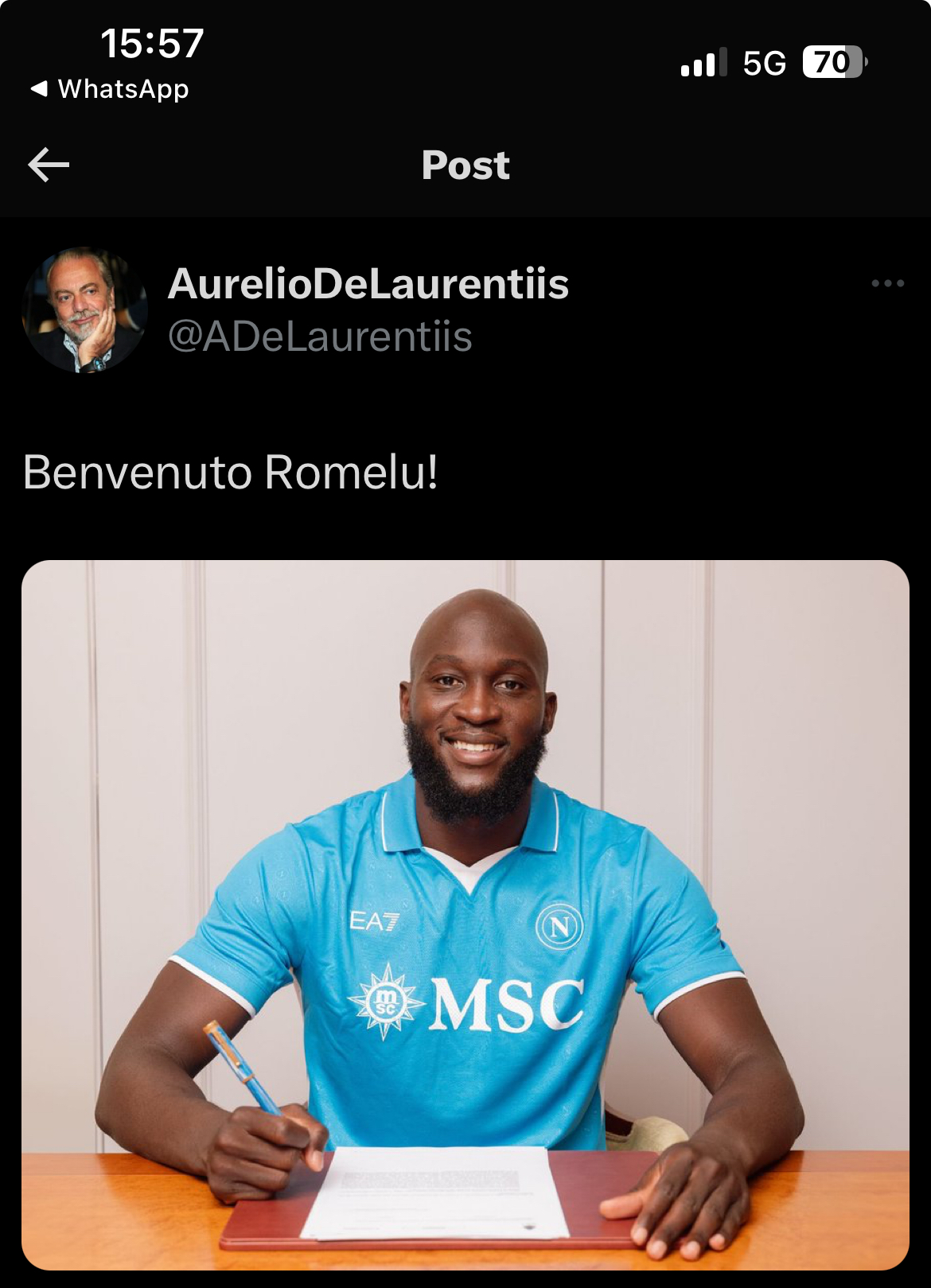This screenshot has width=931, height=1288.
Task: Return to WhatsApp via status bar link
Action: point(110,89)
